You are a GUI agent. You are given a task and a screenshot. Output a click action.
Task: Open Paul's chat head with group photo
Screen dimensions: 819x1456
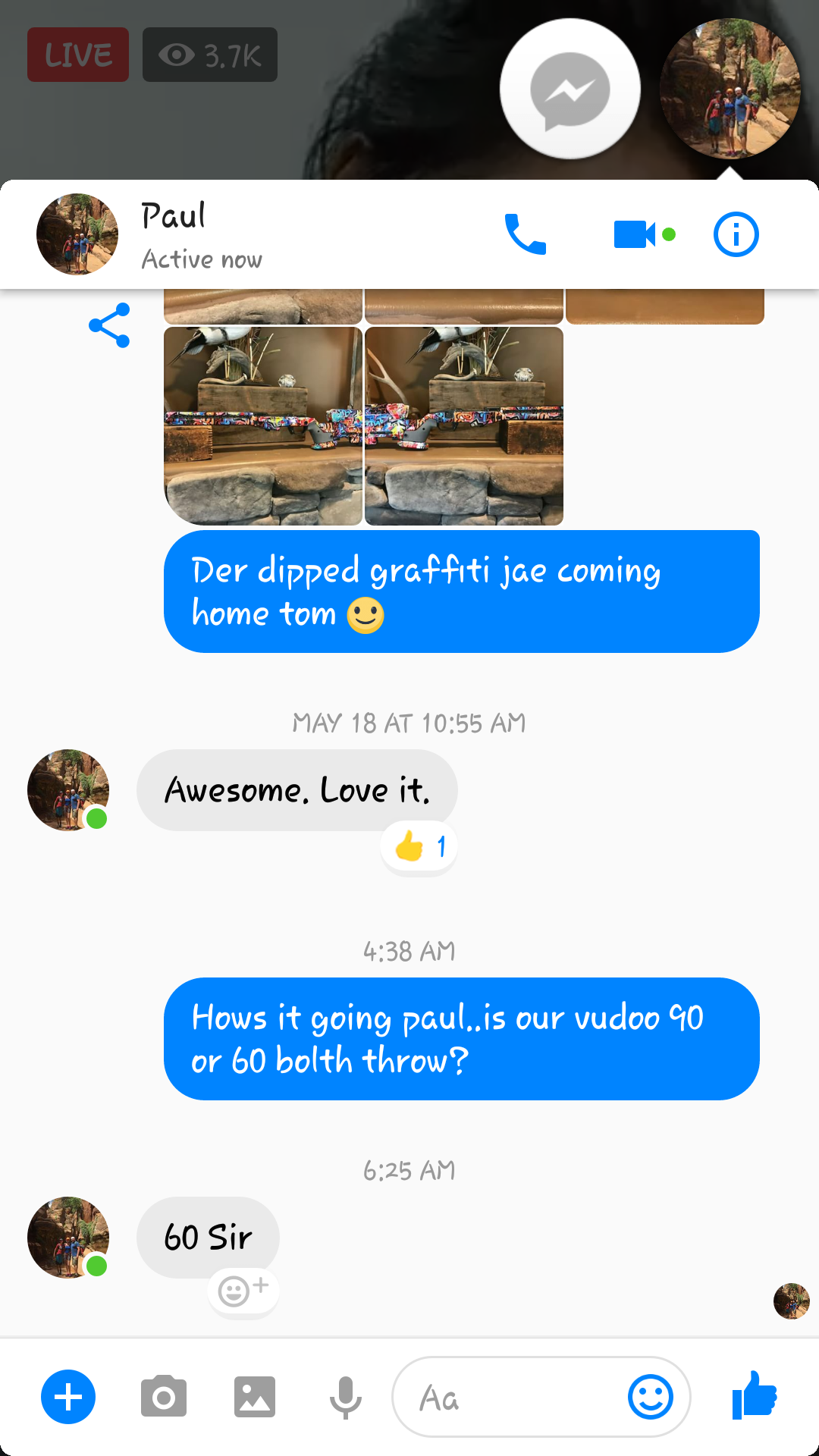click(x=730, y=89)
